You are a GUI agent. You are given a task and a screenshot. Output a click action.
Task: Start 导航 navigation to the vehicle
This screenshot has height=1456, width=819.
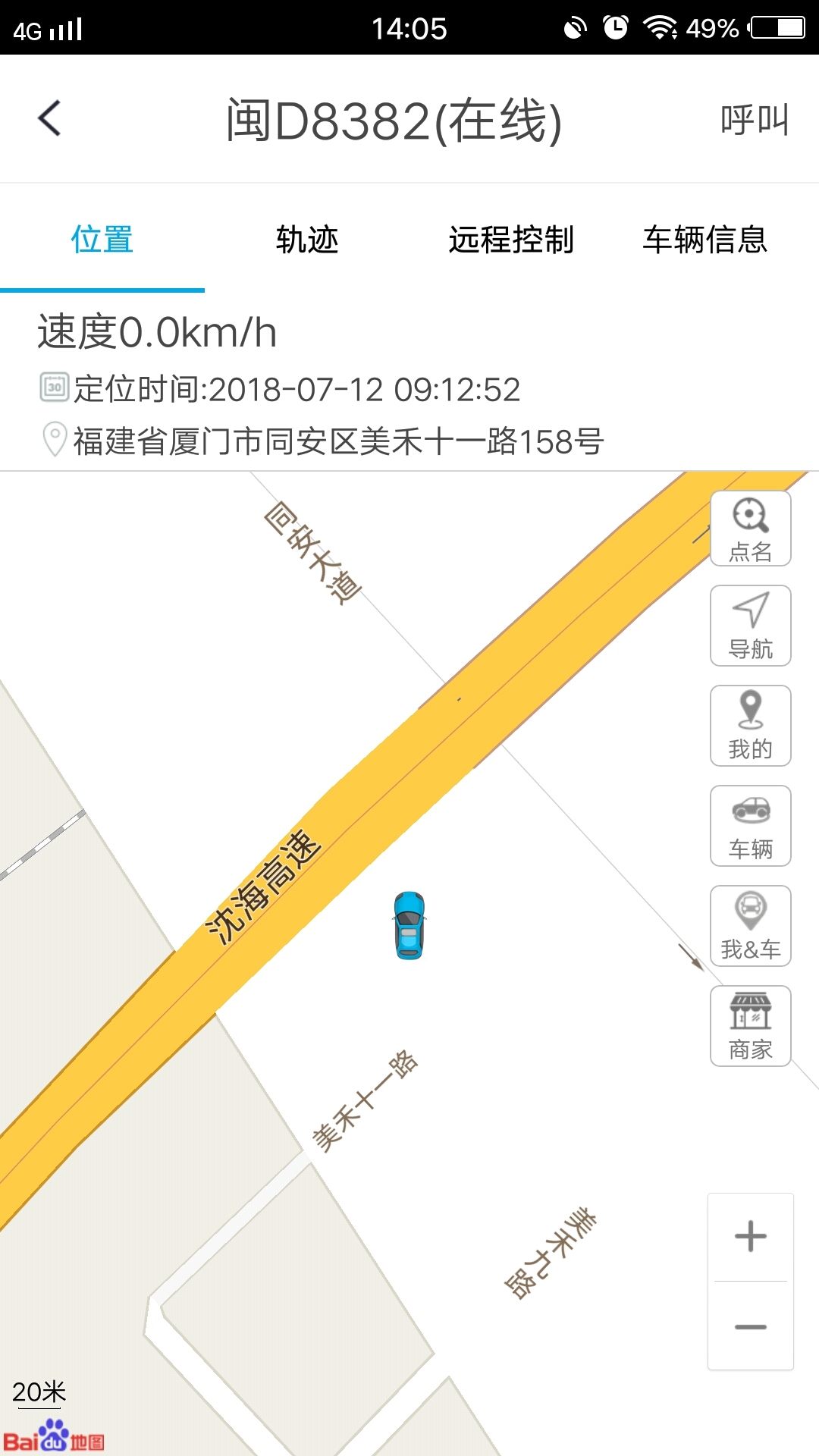coord(751,626)
